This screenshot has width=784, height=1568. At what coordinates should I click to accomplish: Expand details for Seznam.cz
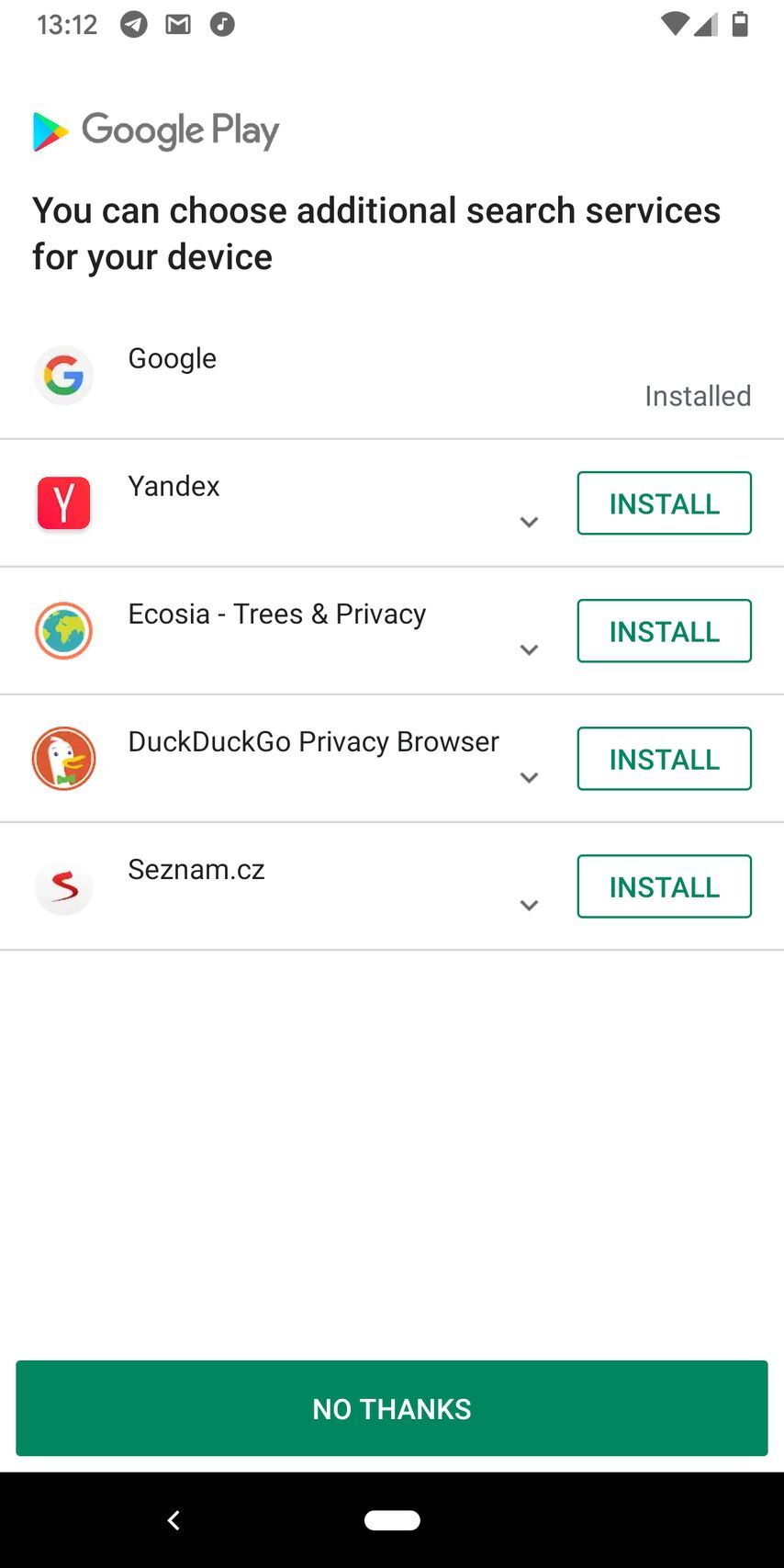530,905
